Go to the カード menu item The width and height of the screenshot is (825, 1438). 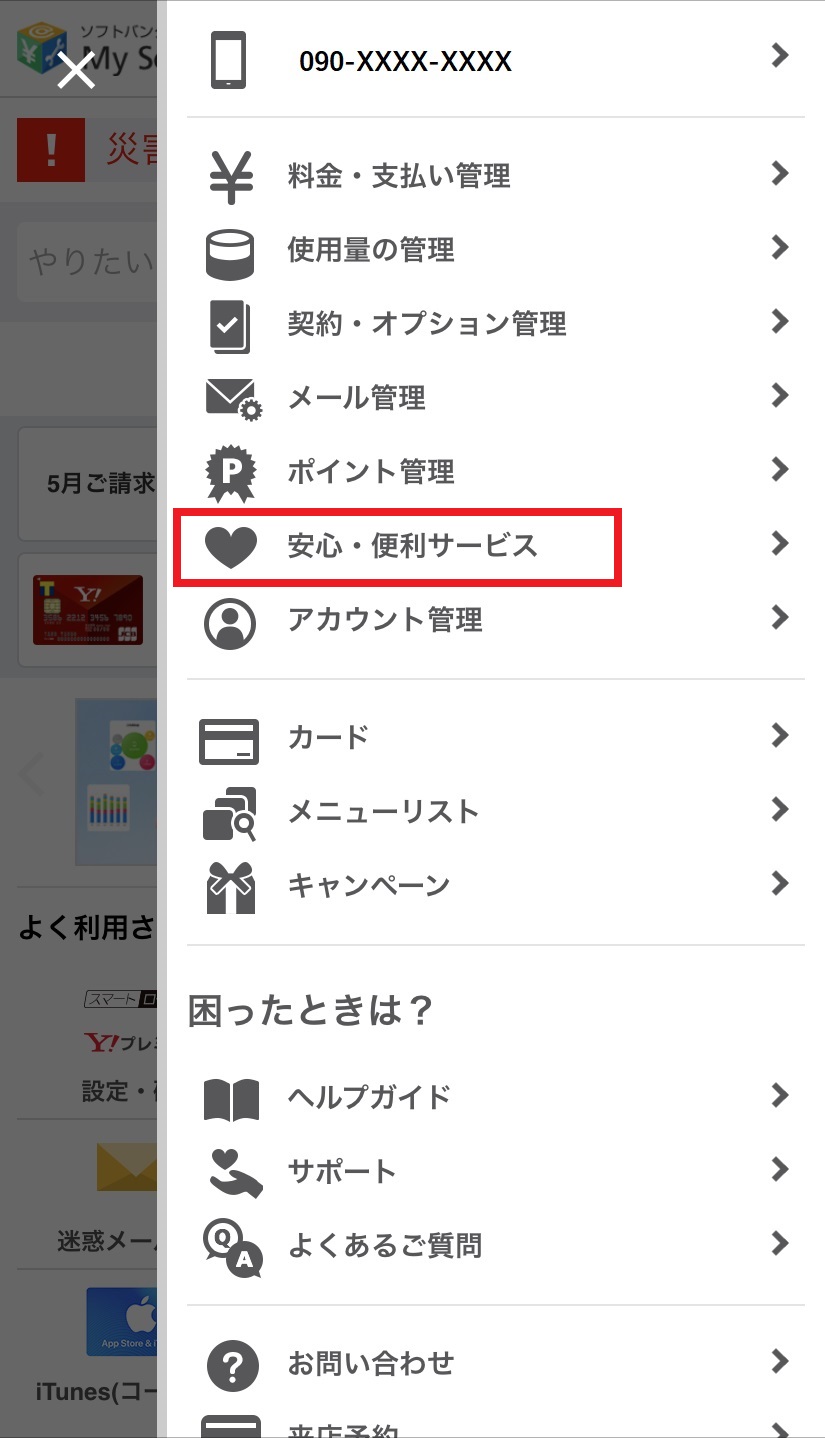tap(496, 738)
